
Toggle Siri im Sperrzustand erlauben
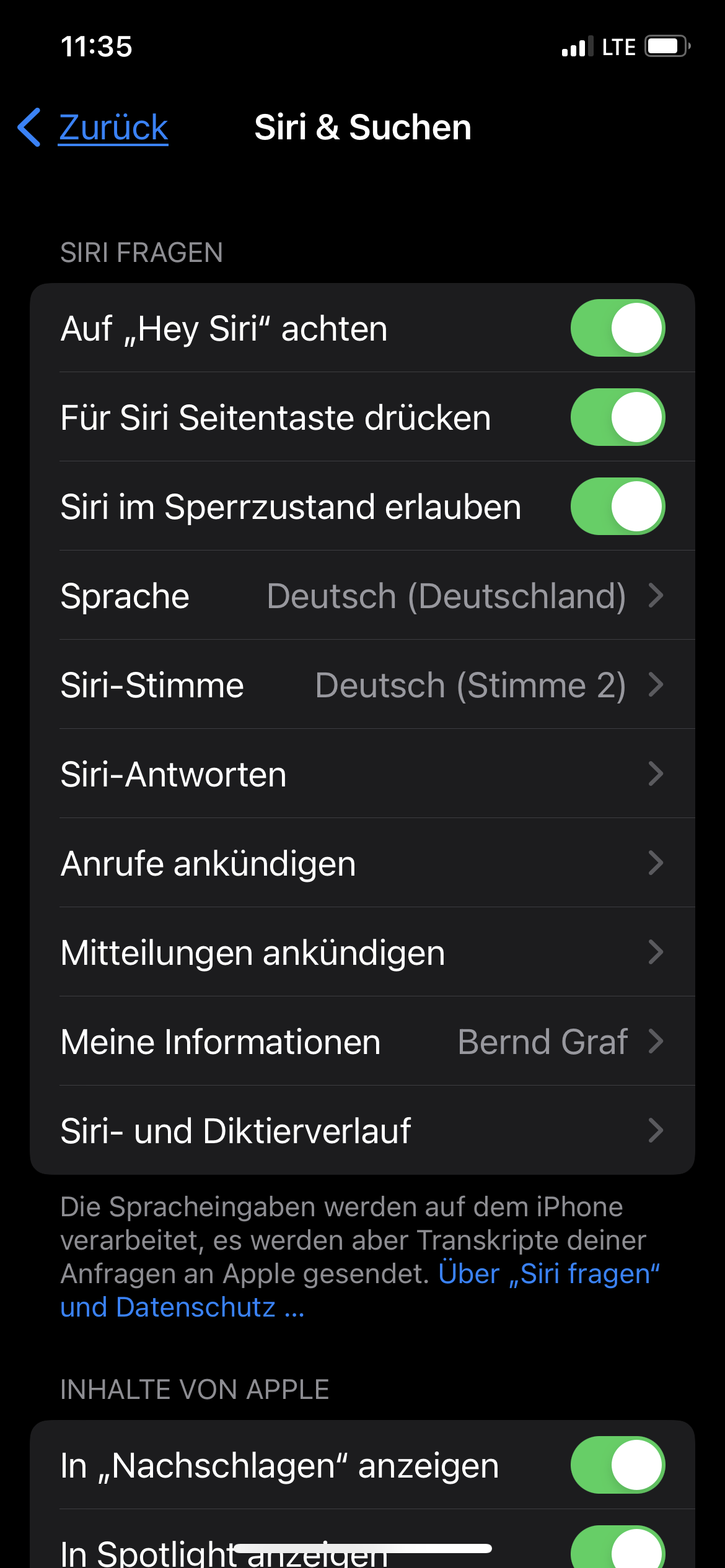[x=618, y=507]
